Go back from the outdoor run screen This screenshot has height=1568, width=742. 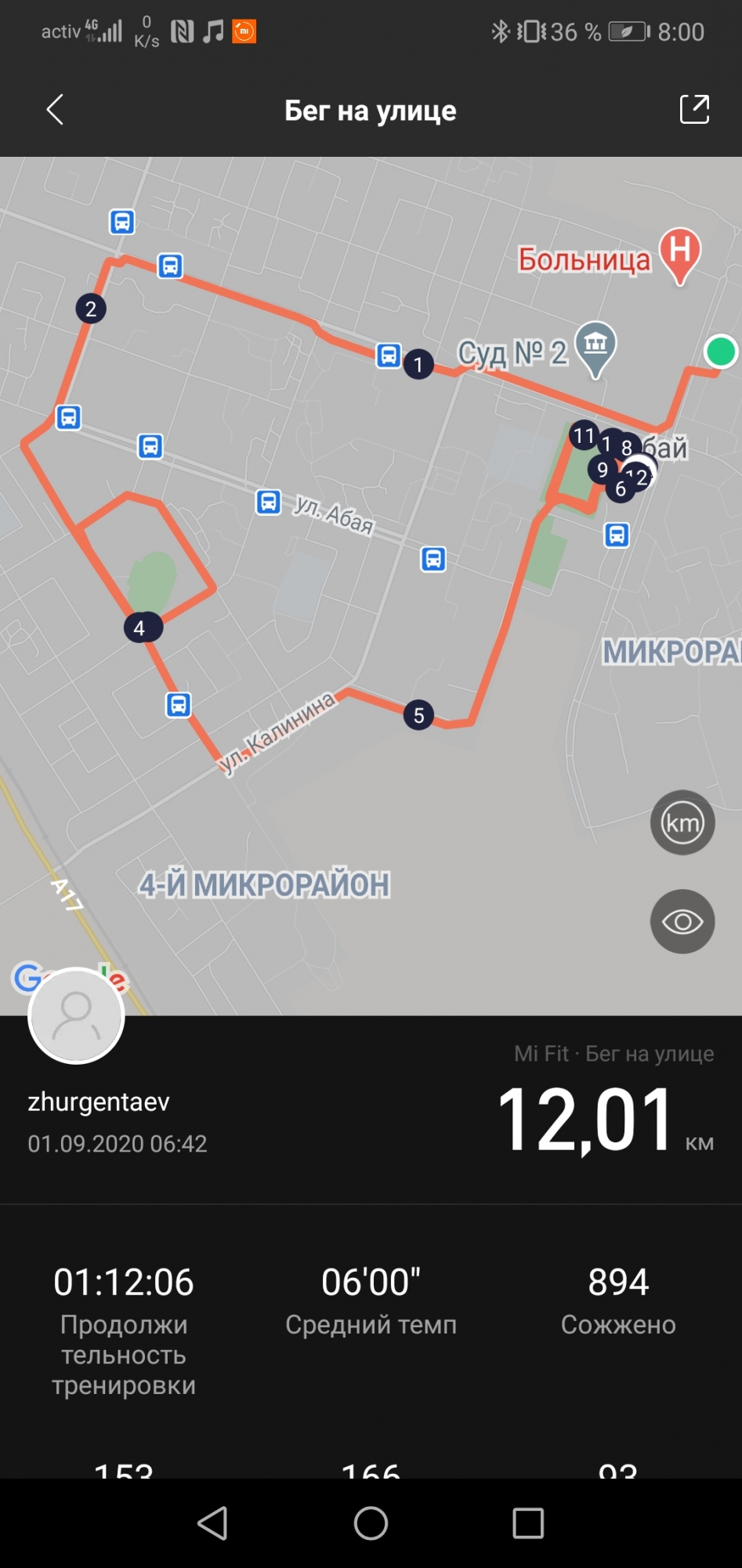pyautogui.click(x=55, y=110)
